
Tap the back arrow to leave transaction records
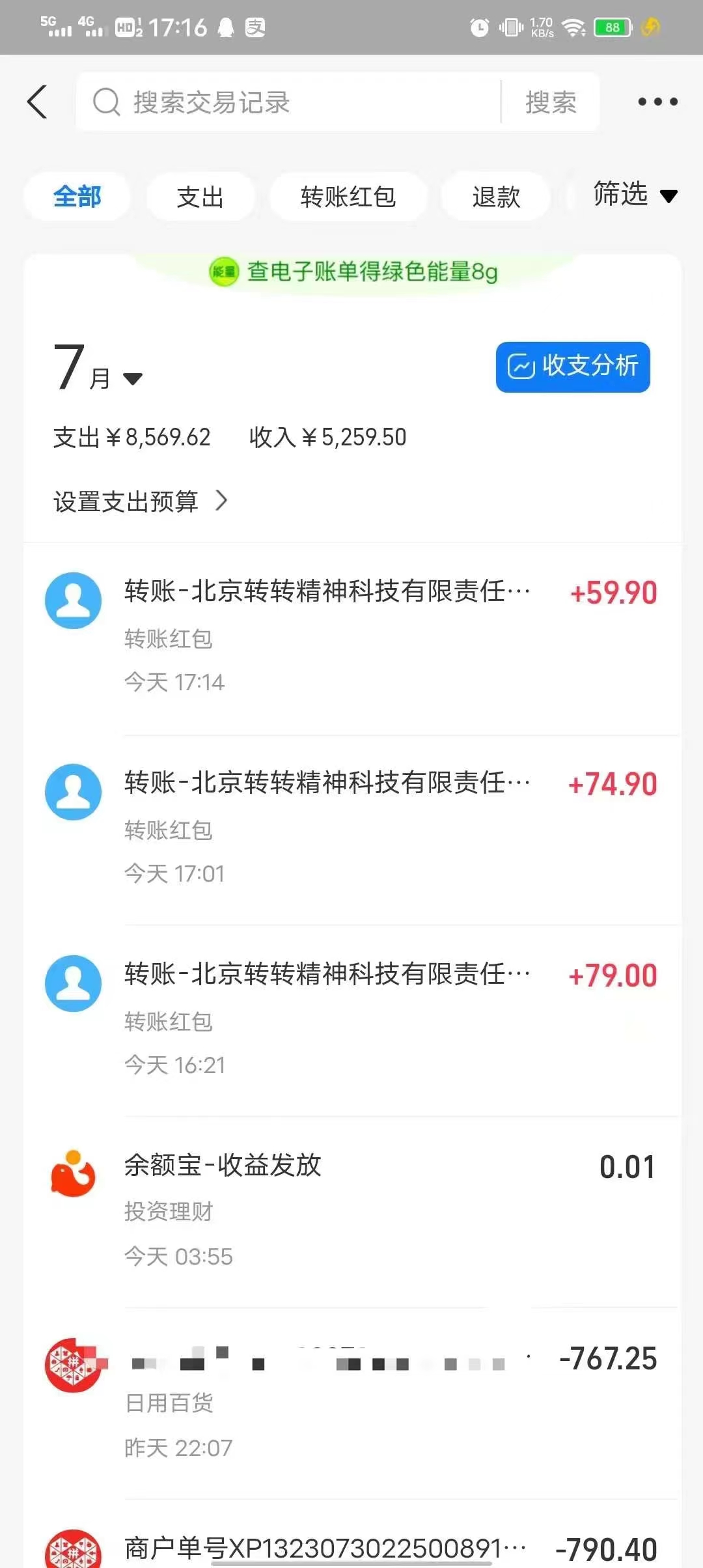(37, 102)
